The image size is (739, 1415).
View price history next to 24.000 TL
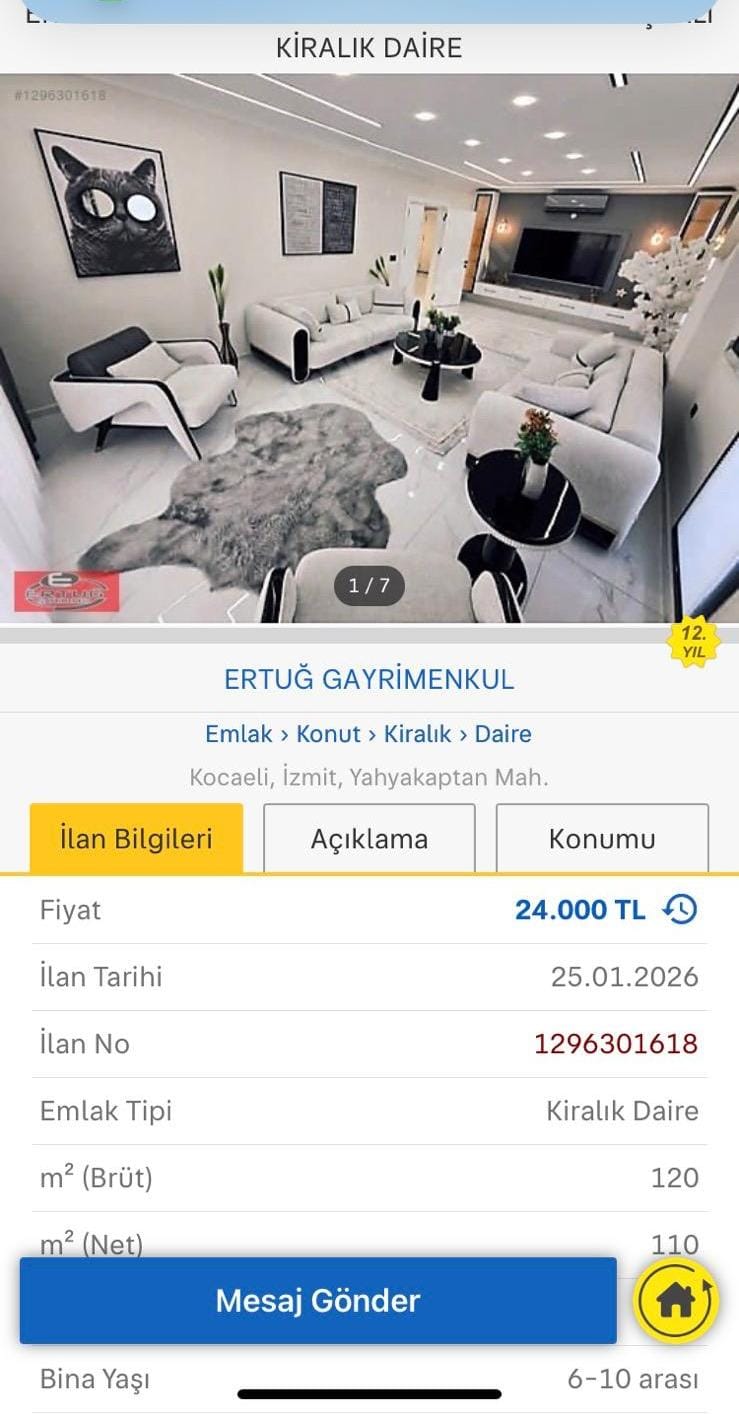[x=681, y=910]
